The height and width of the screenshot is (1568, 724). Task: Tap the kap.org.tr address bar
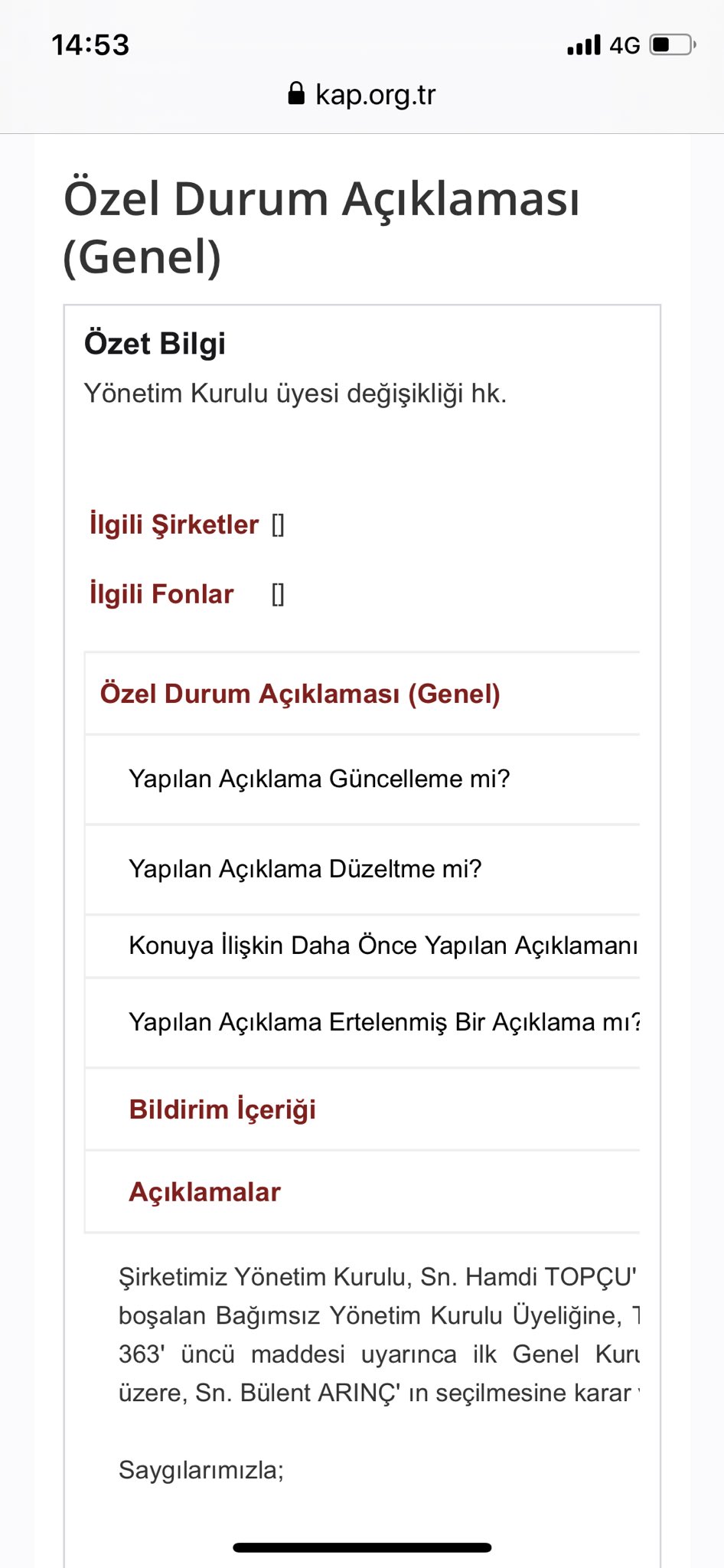click(x=362, y=94)
